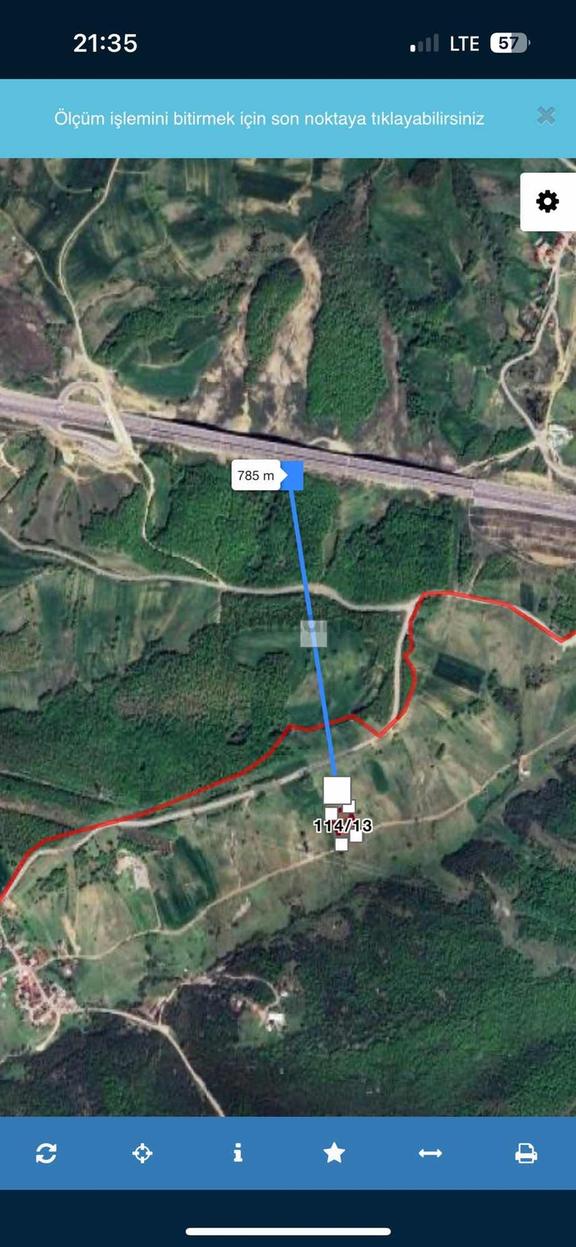Open the map settings gear
Image resolution: width=576 pixels, height=1247 pixels.
(x=548, y=202)
